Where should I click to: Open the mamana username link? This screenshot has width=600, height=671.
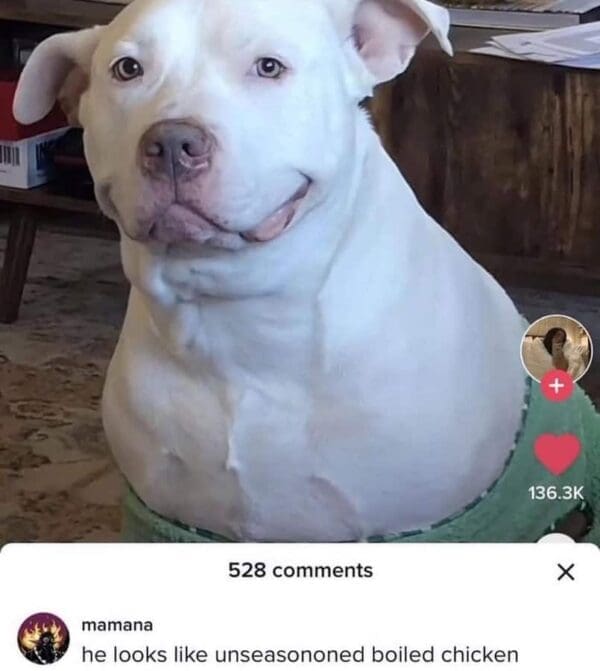(117, 625)
